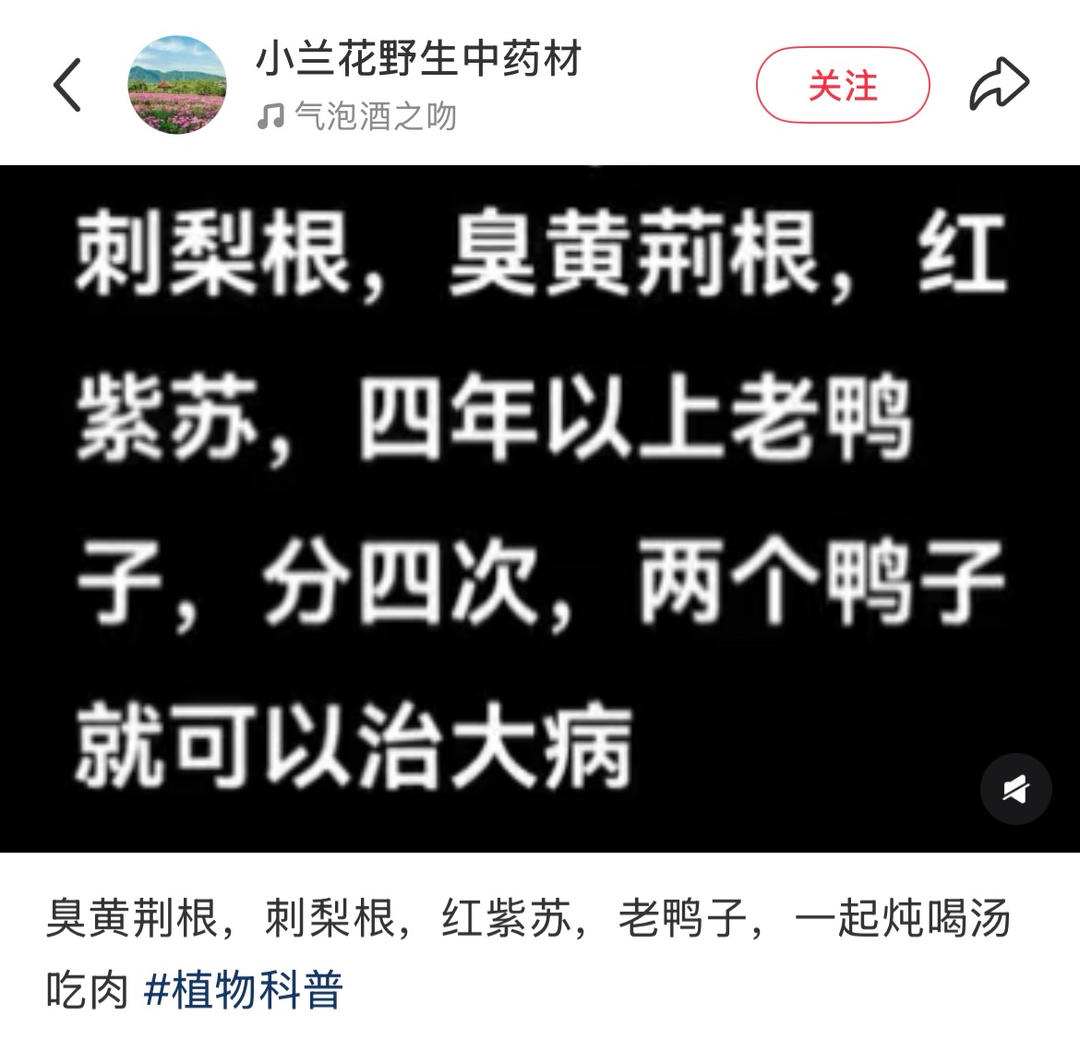Tap the 关注 follow button

(x=842, y=85)
